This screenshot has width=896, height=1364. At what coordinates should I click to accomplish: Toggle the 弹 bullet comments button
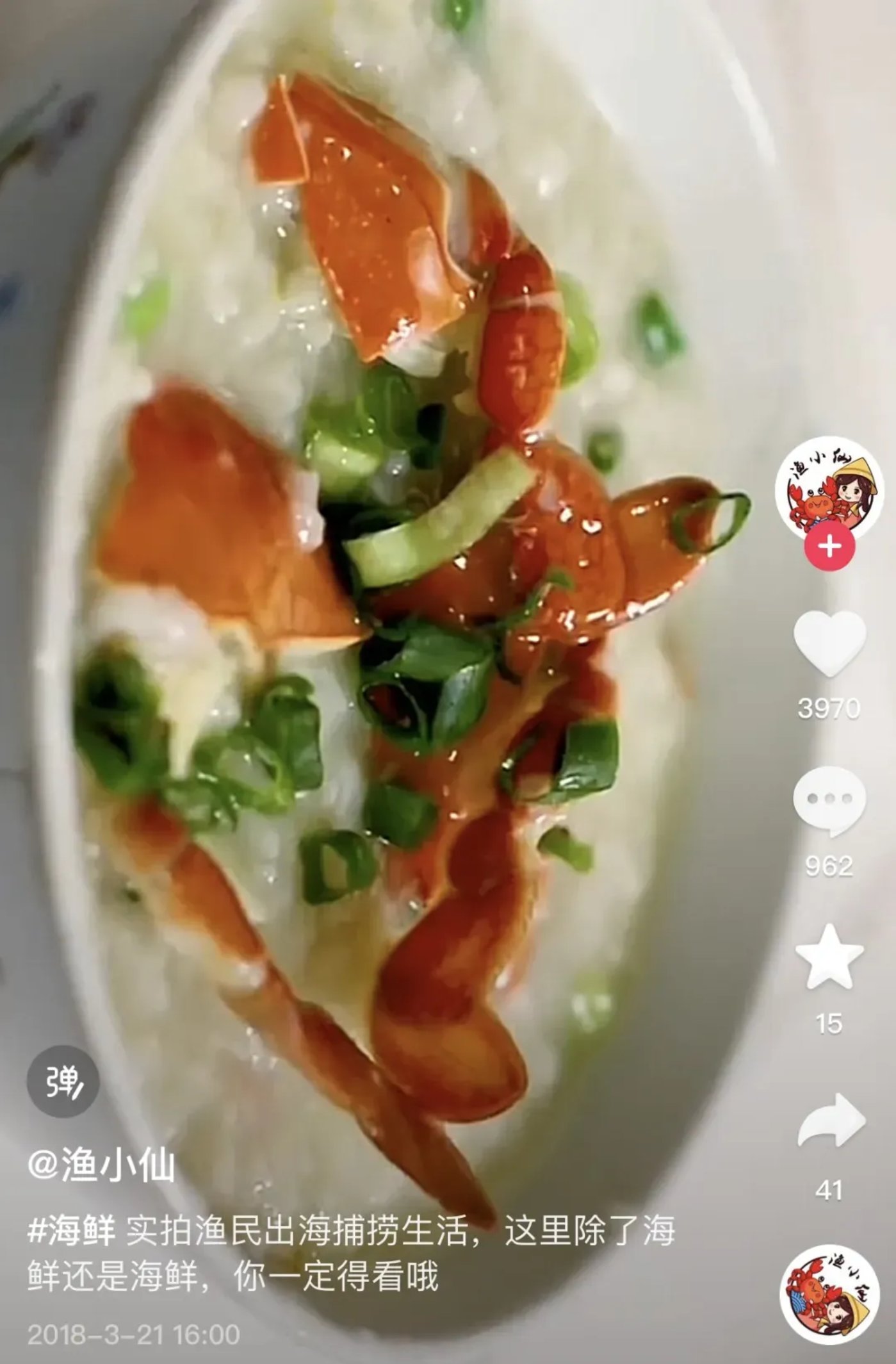click(63, 1082)
